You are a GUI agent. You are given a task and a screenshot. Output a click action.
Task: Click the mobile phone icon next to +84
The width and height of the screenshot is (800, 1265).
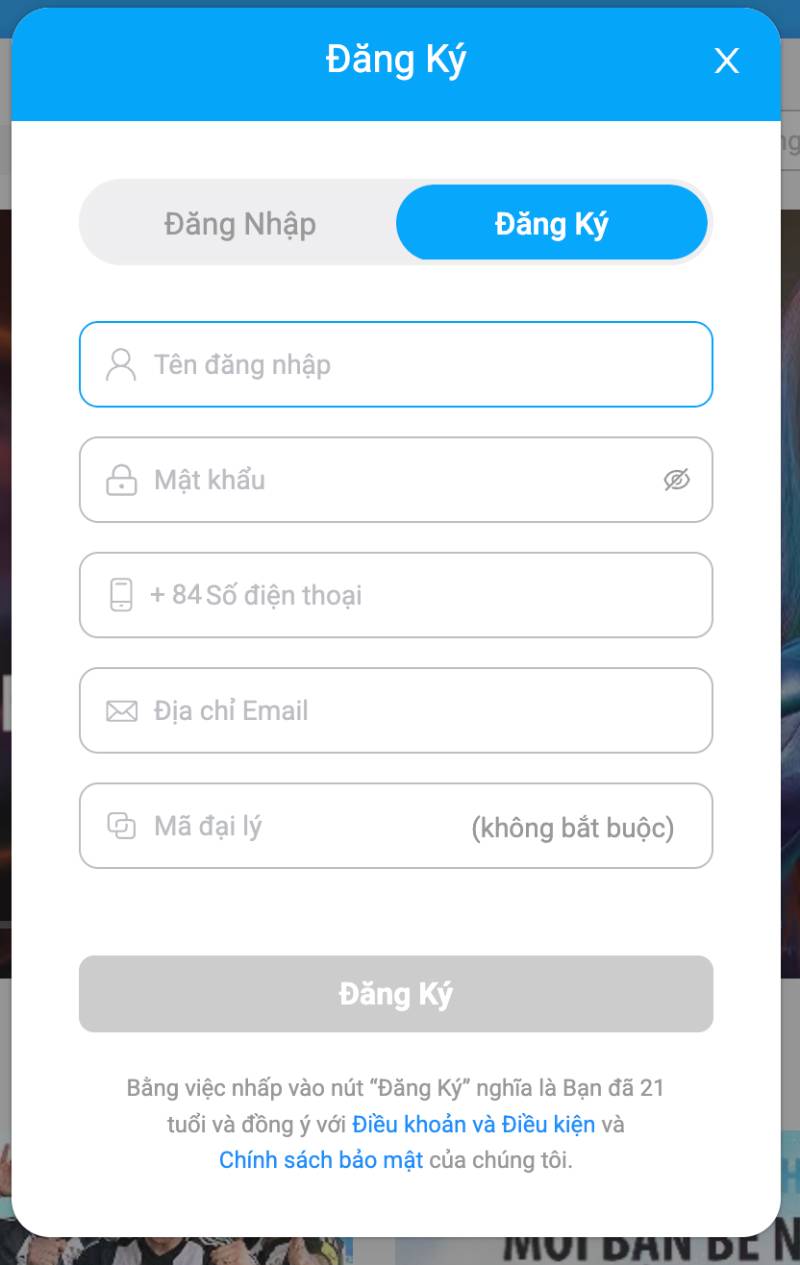coord(122,594)
